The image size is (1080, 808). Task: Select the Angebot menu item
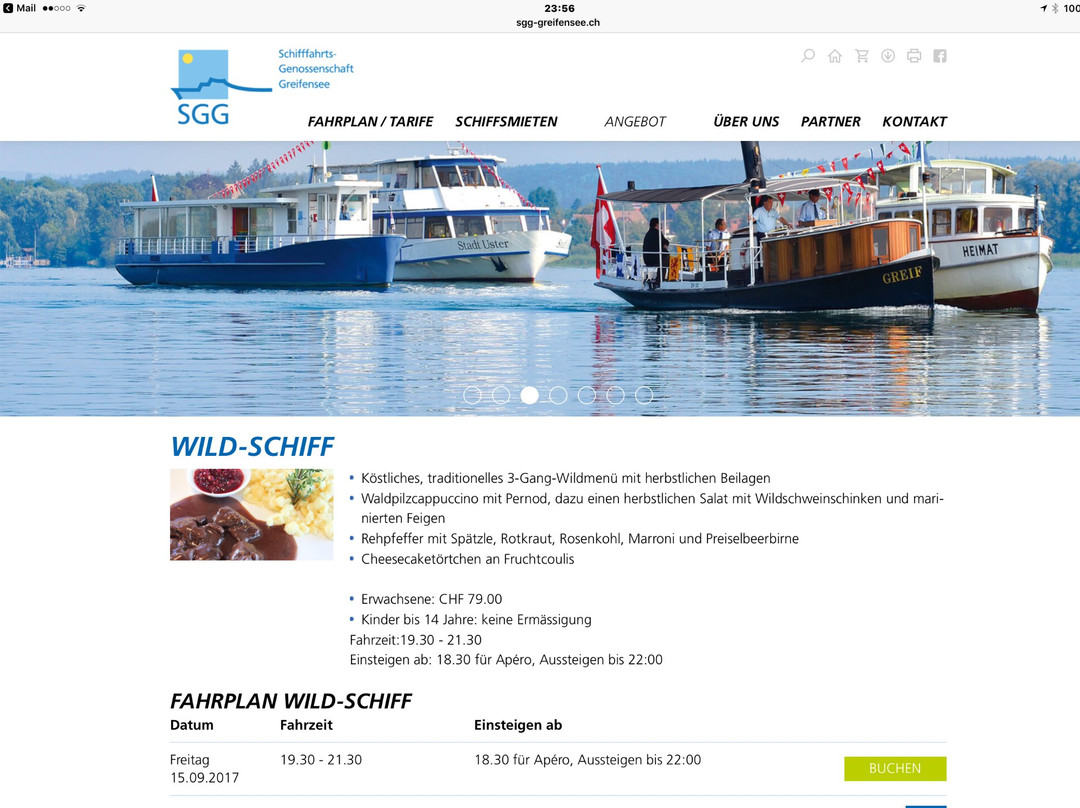click(635, 121)
